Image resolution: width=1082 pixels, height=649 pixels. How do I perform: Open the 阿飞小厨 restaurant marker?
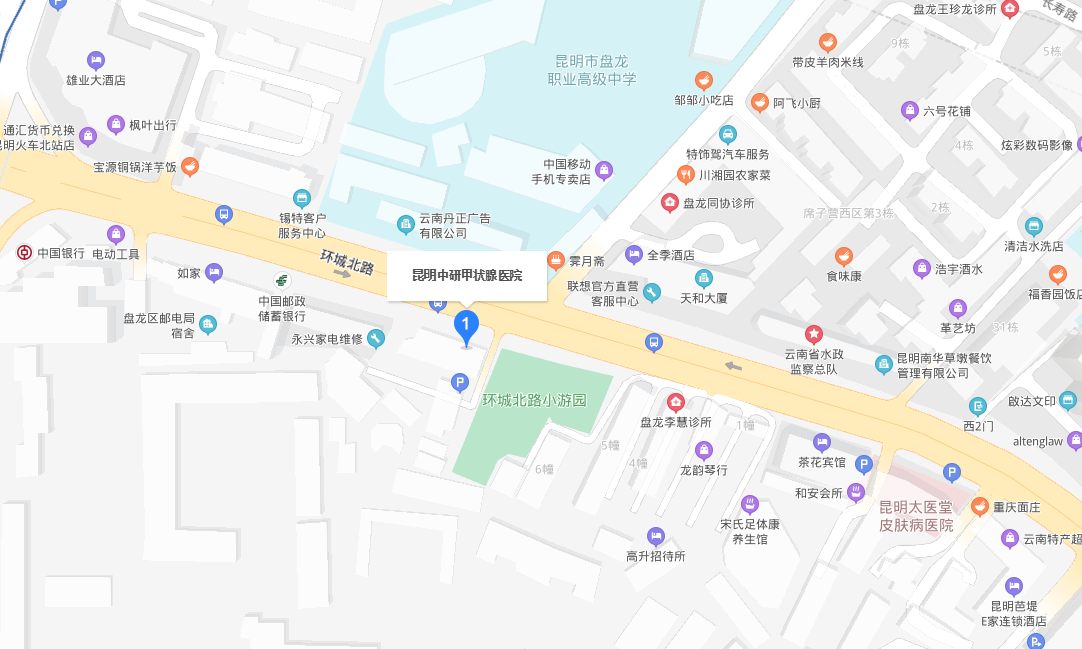760,103
